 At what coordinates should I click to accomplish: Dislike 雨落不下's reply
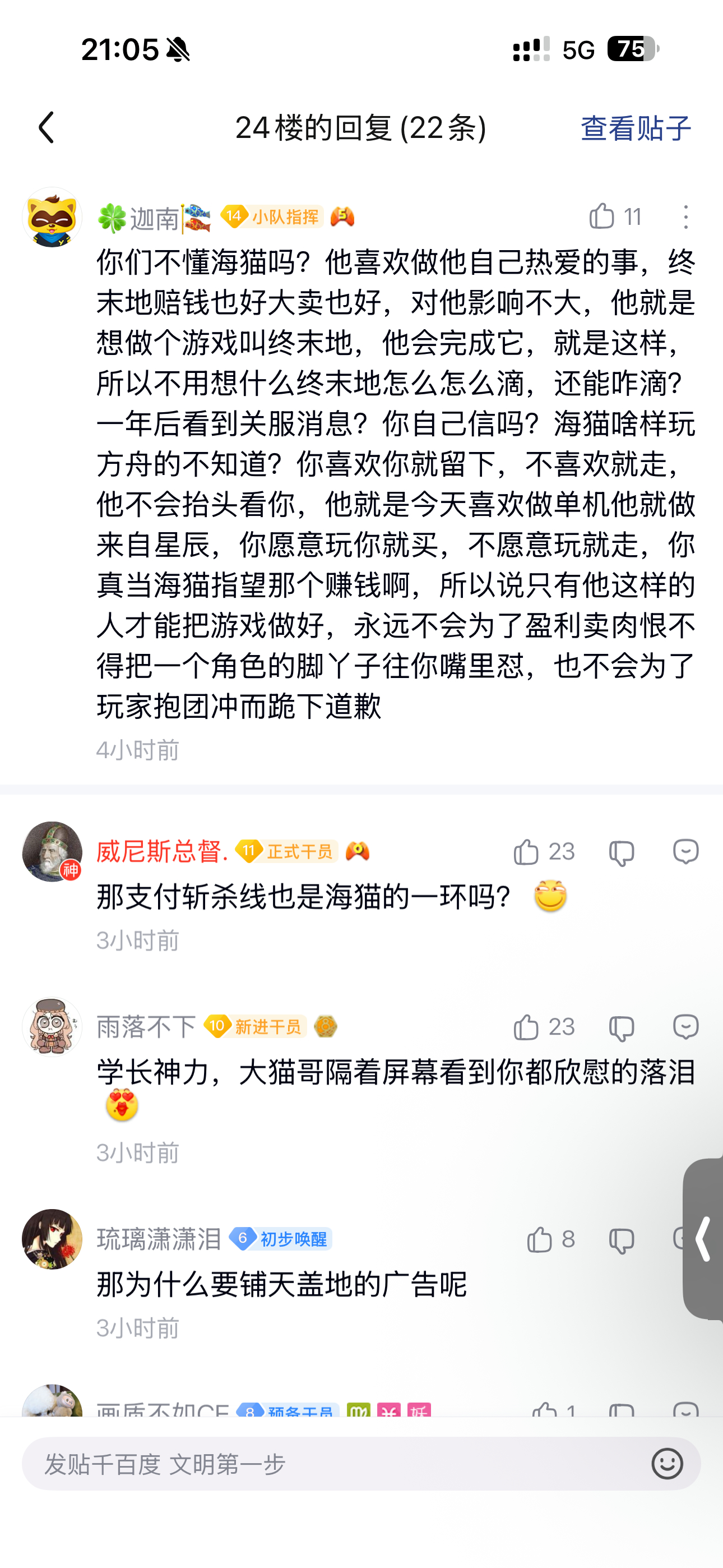coord(622,1028)
